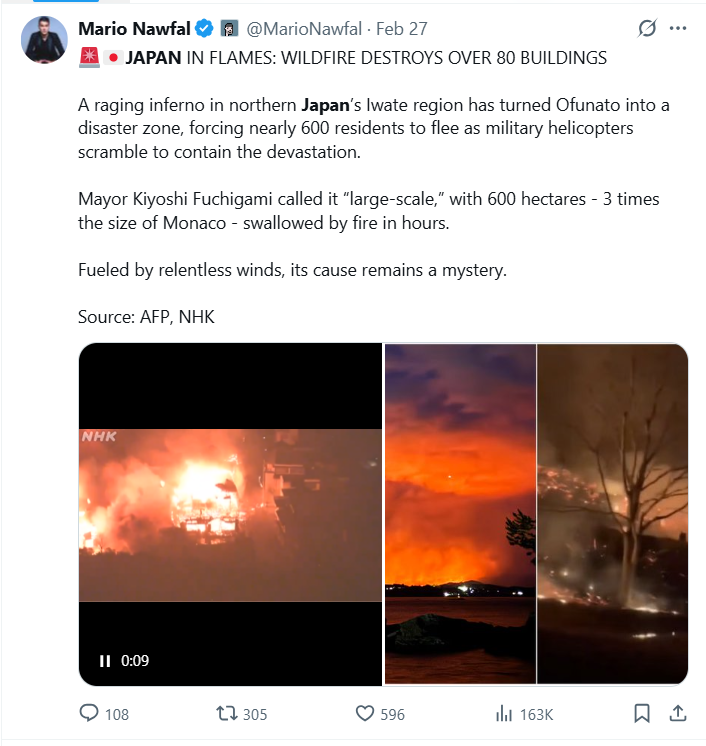Open the burning tree photo
This screenshot has width=706, height=746.
tap(613, 514)
